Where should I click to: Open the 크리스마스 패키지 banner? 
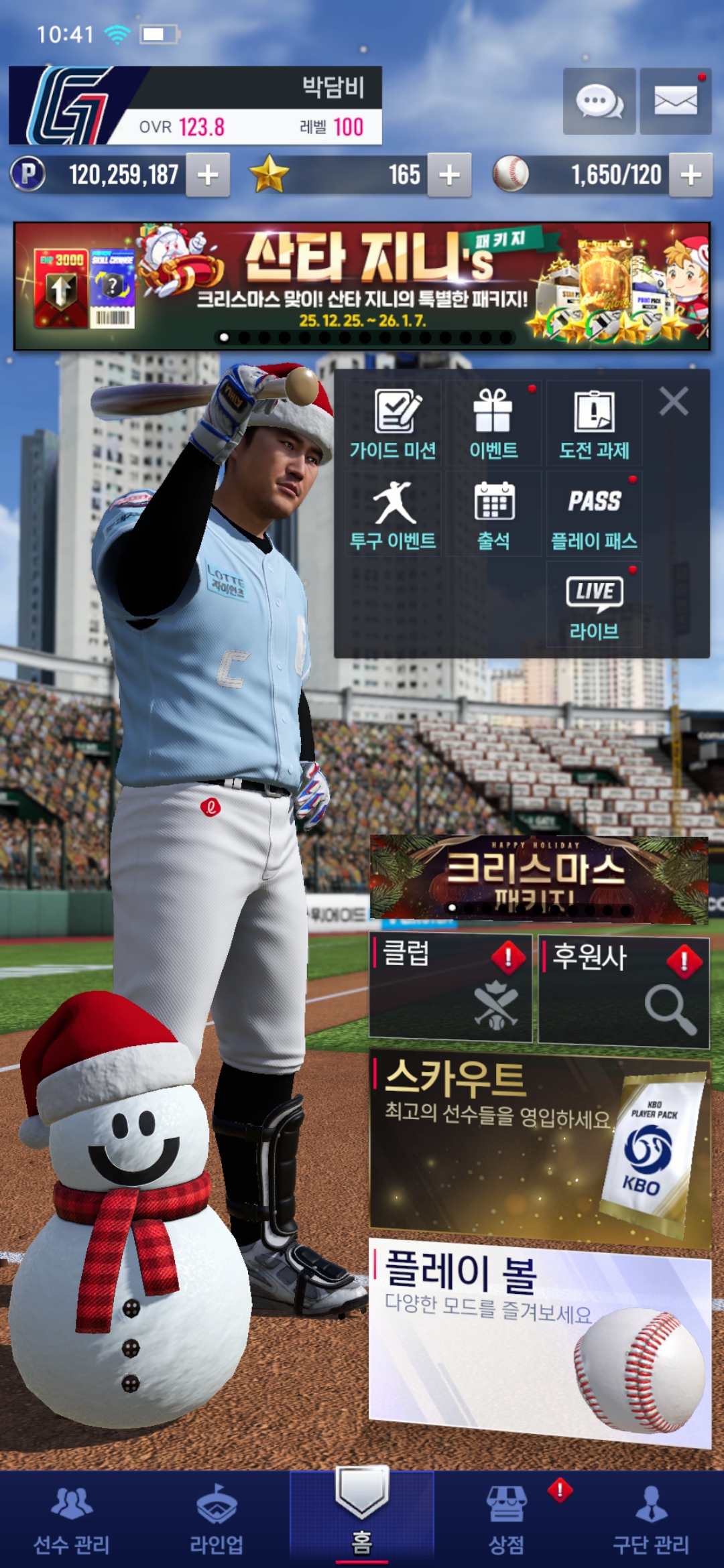click(539, 878)
